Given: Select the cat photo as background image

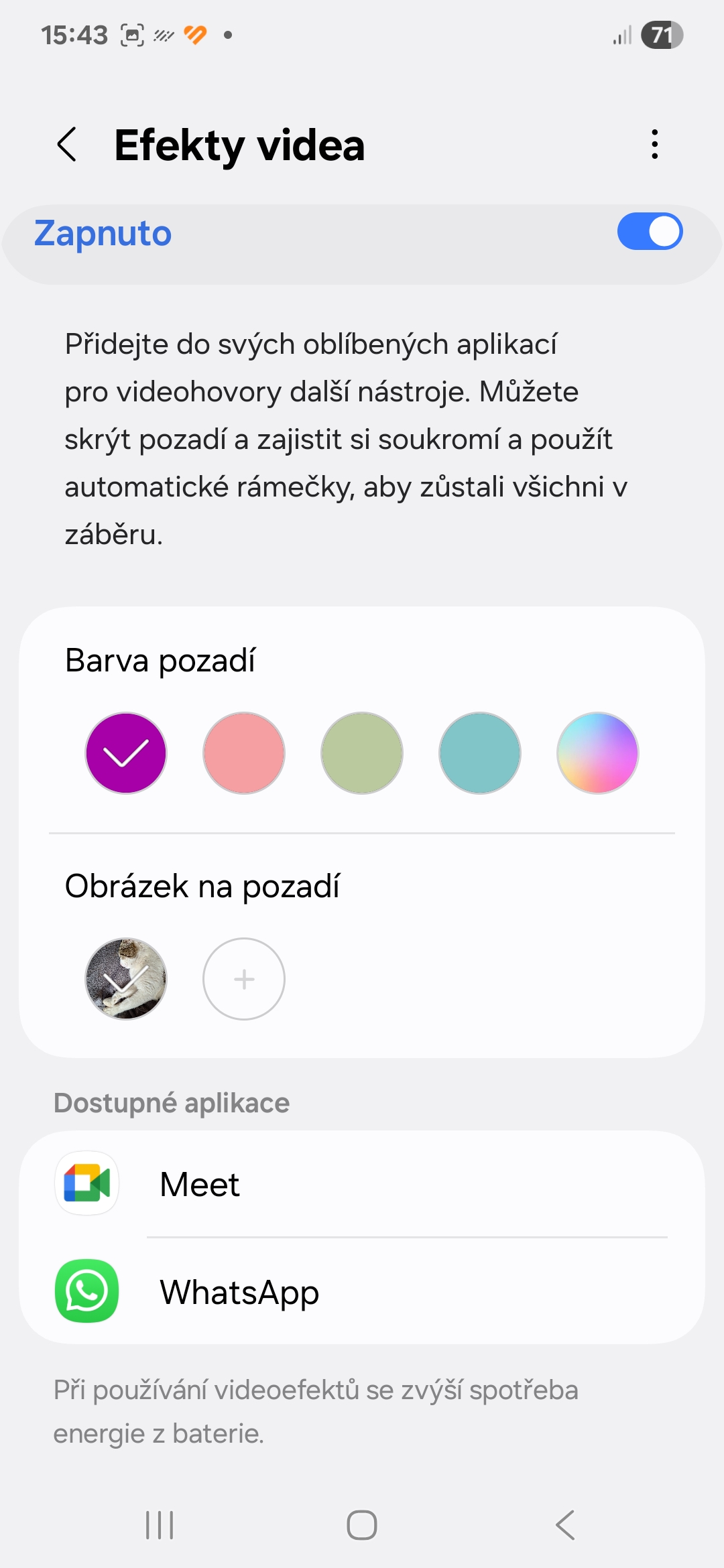Looking at the screenshot, I should 126,979.
